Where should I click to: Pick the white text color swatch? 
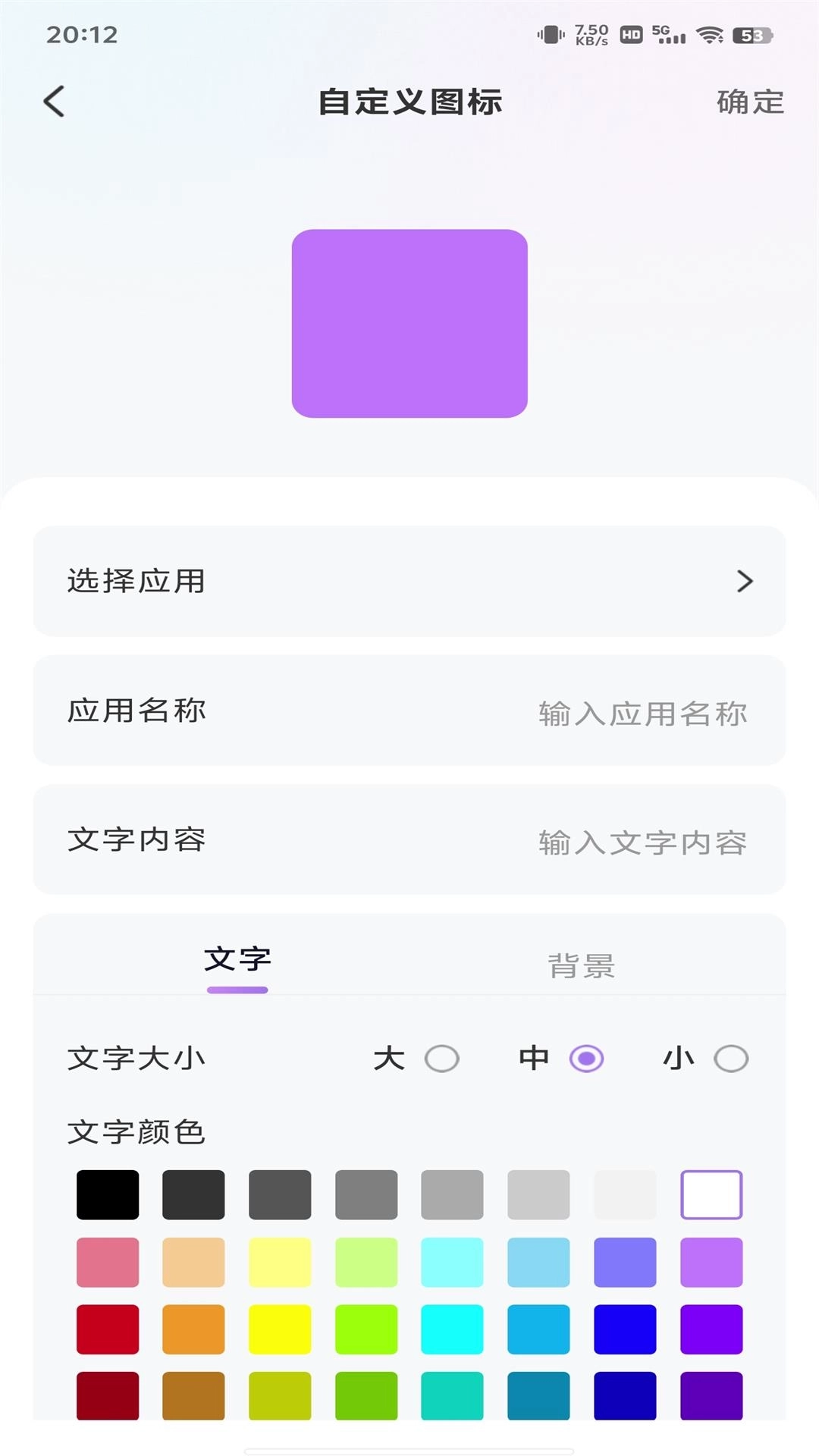(711, 1193)
